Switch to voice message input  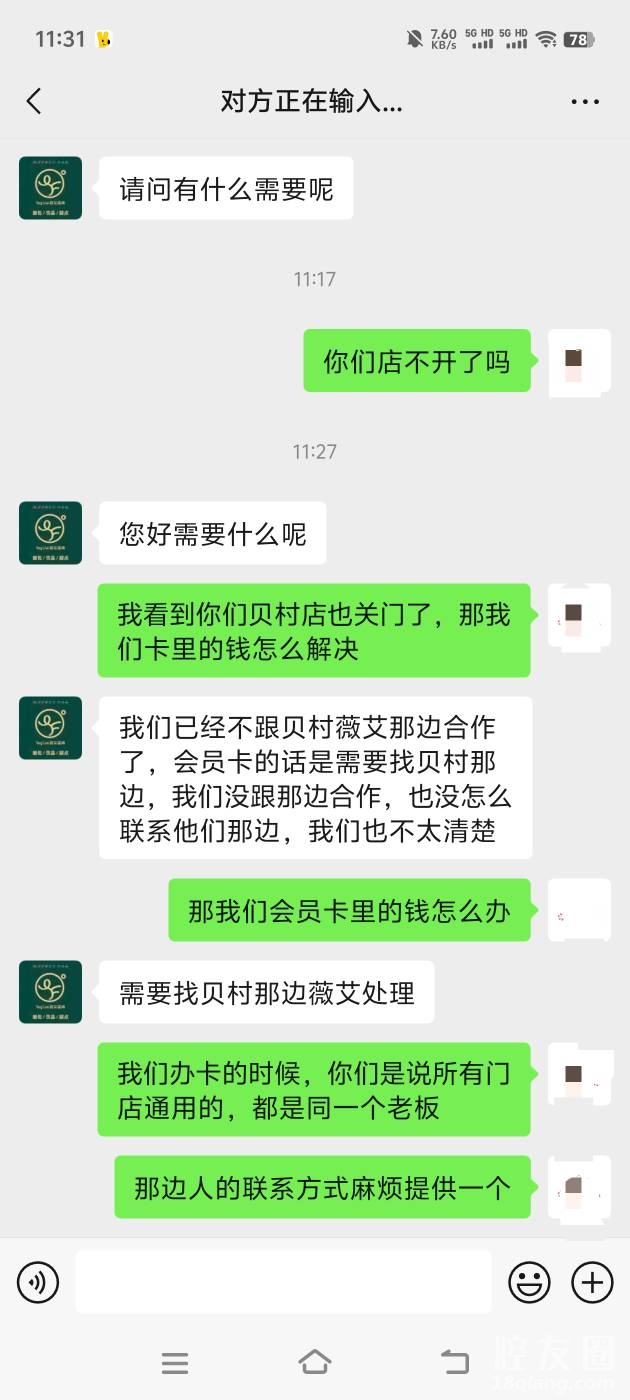pos(38,1281)
